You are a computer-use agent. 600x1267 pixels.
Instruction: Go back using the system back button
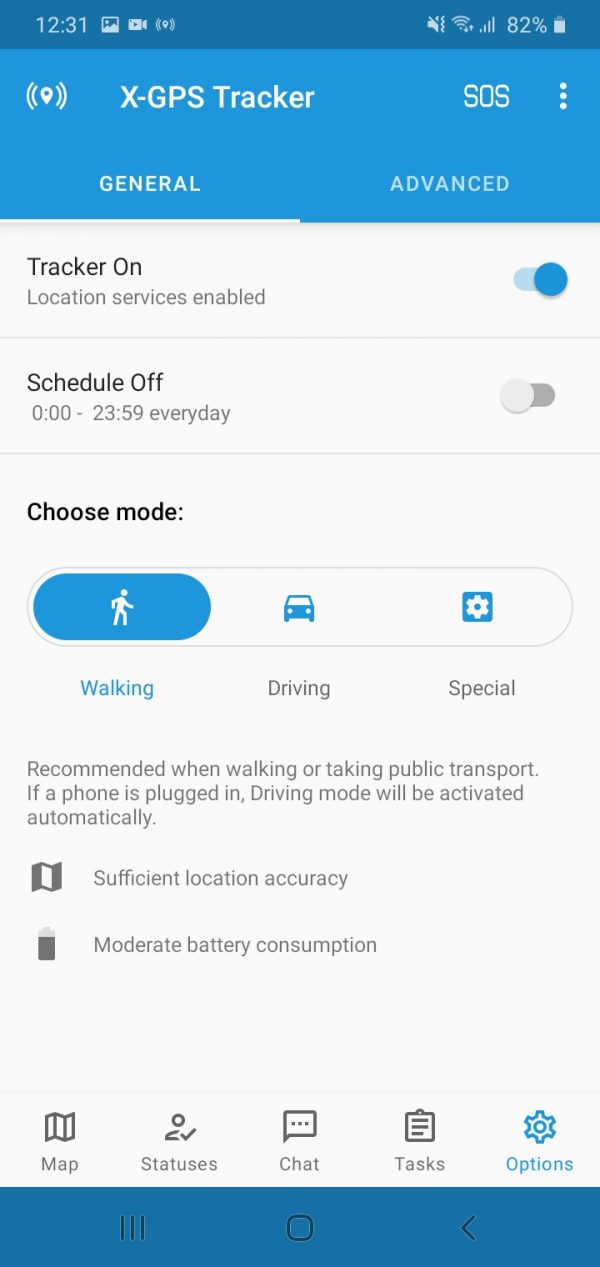[x=467, y=1227]
